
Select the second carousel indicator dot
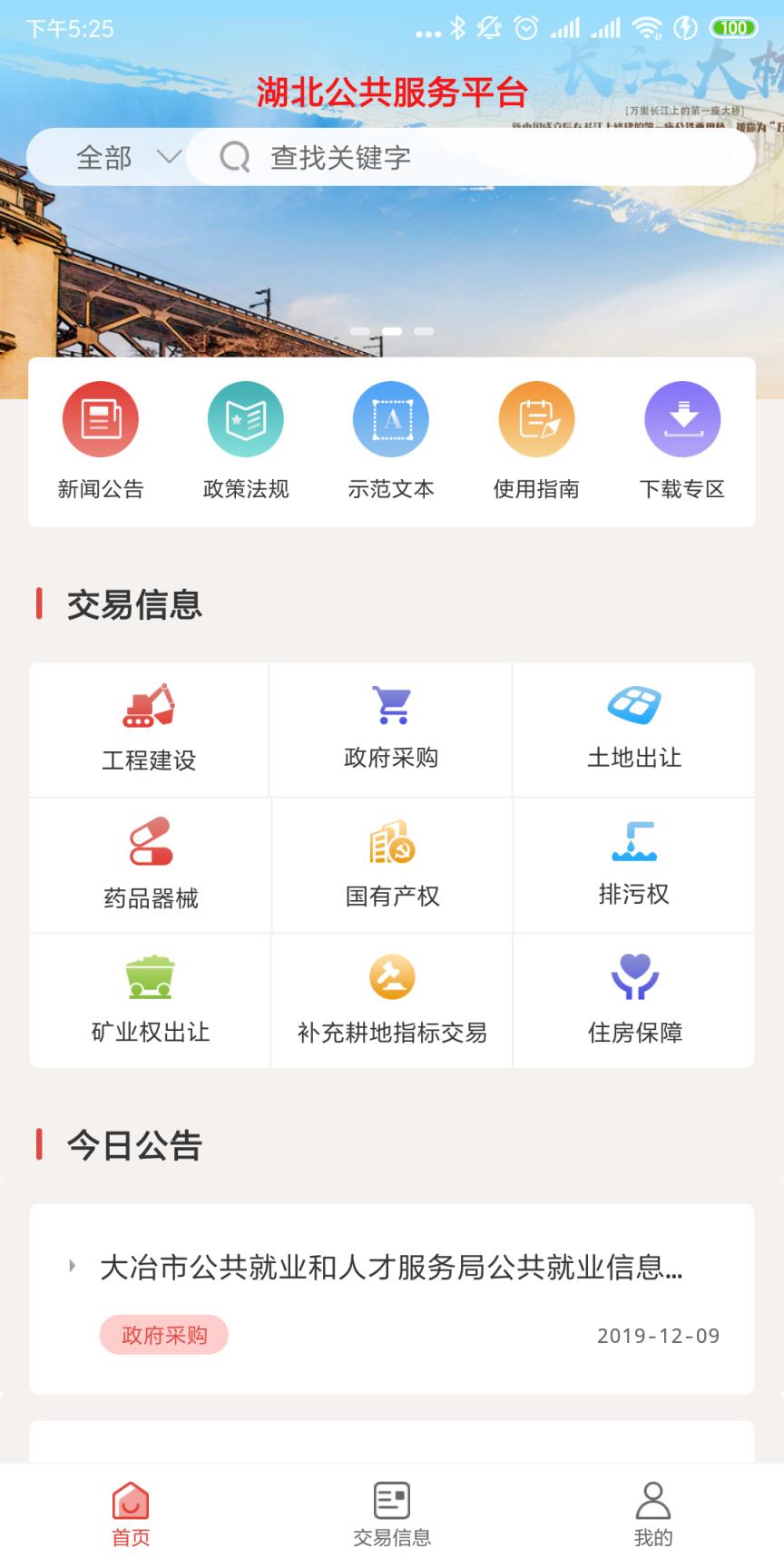tap(390, 333)
